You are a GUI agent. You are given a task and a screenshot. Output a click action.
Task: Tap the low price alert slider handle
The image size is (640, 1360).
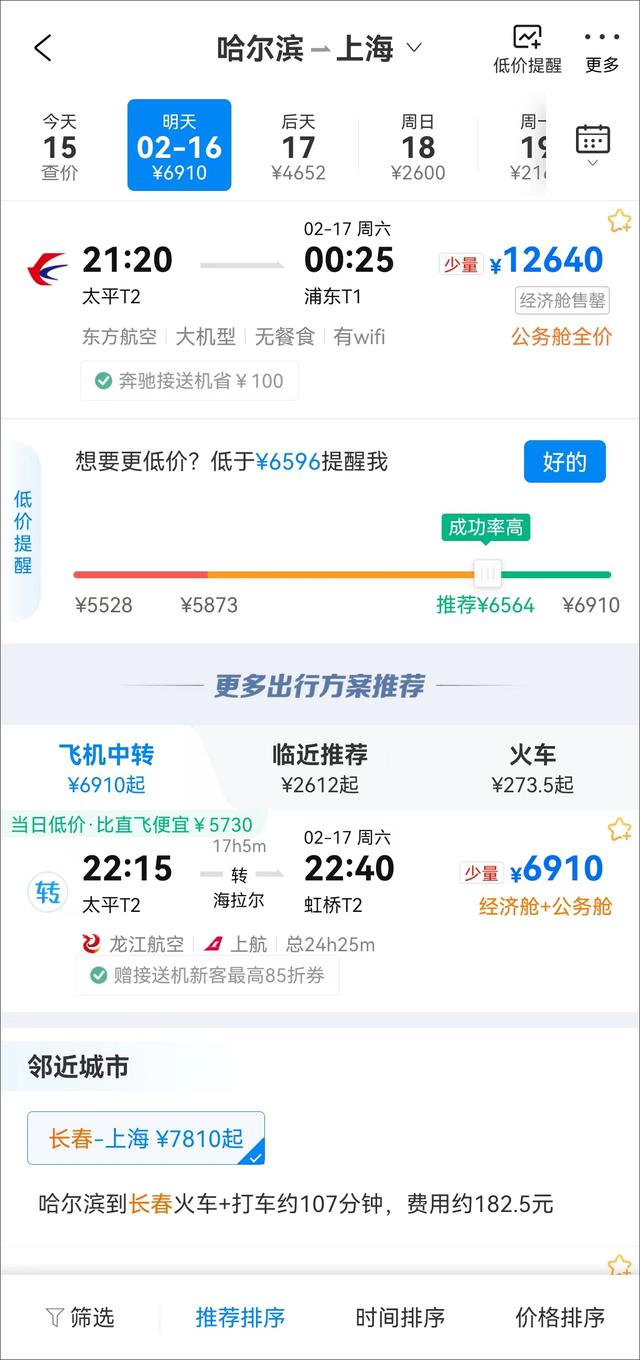pos(487,574)
